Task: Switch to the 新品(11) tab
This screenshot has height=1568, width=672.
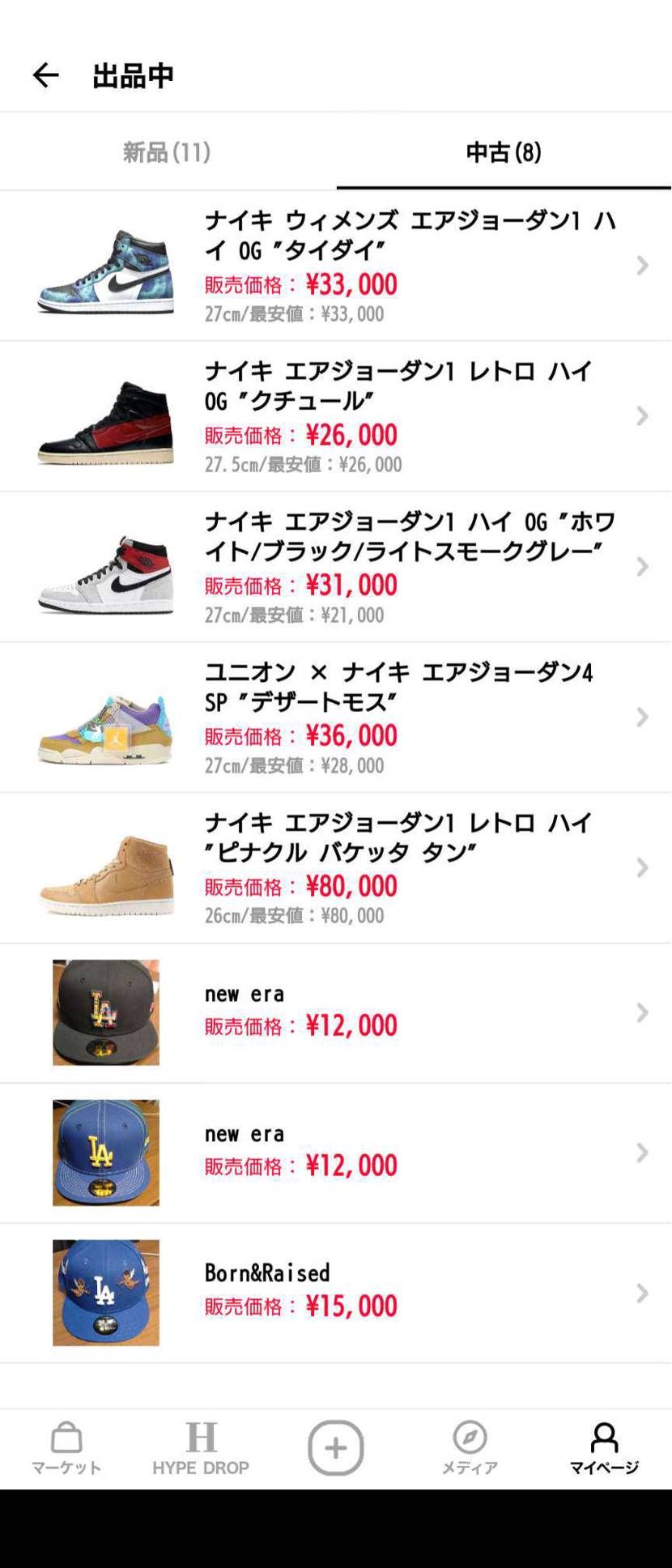Action: pyautogui.click(x=166, y=151)
